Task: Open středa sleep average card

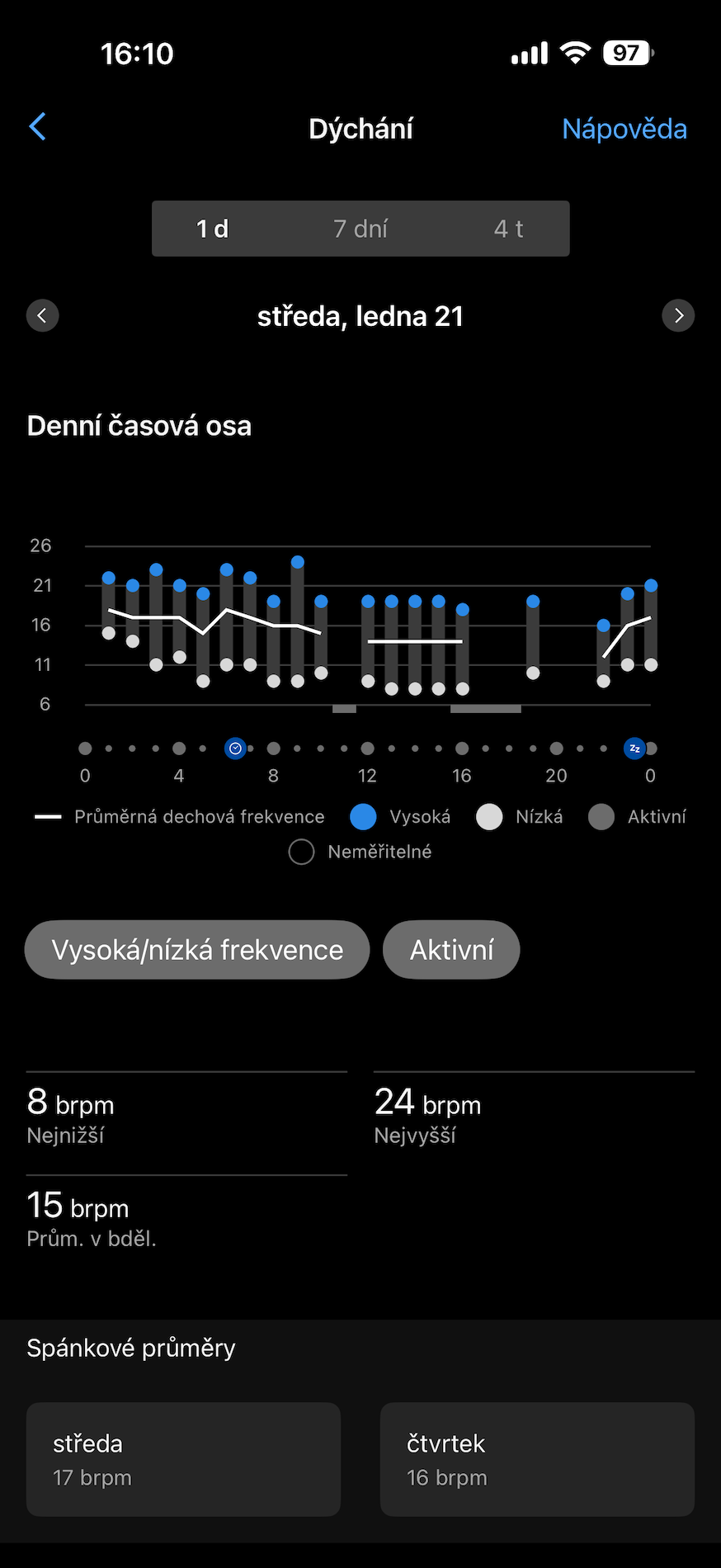Action: click(183, 1459)
